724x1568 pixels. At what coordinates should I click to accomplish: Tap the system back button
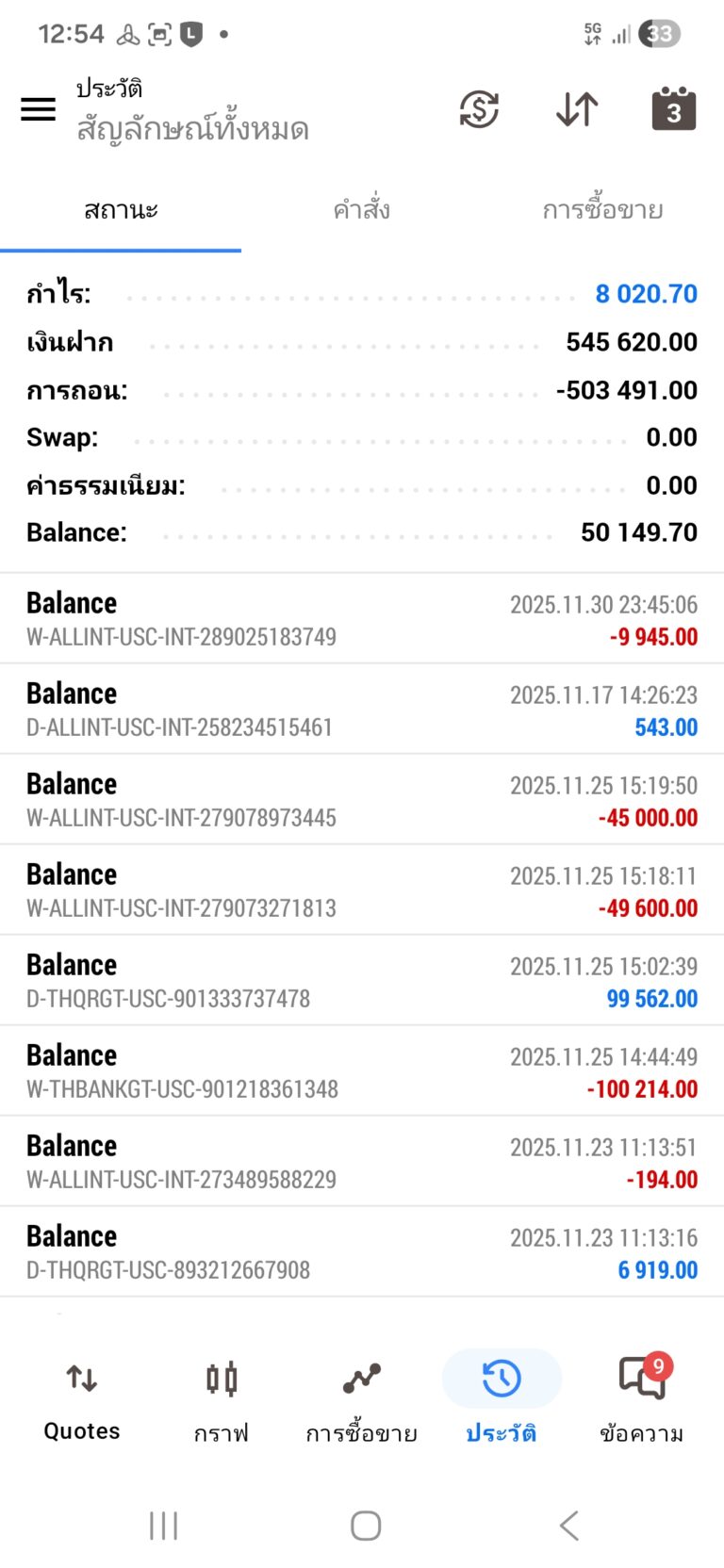(x=568, y=1526)
